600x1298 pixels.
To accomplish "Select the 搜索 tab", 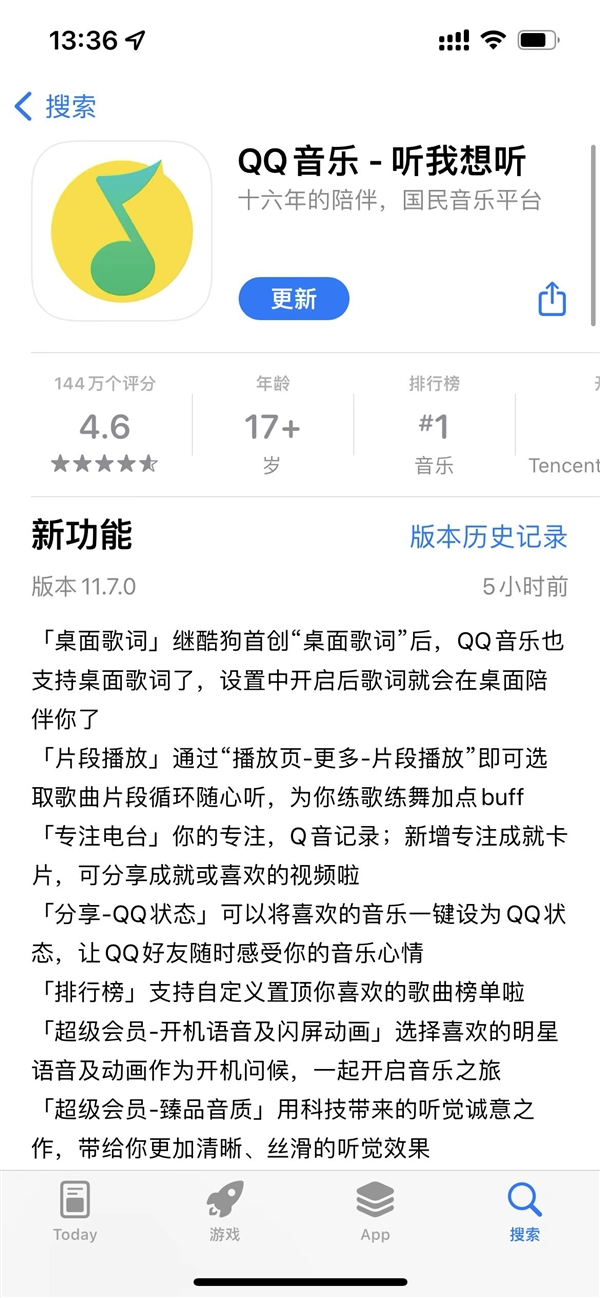I will [x=524, y=1210].
